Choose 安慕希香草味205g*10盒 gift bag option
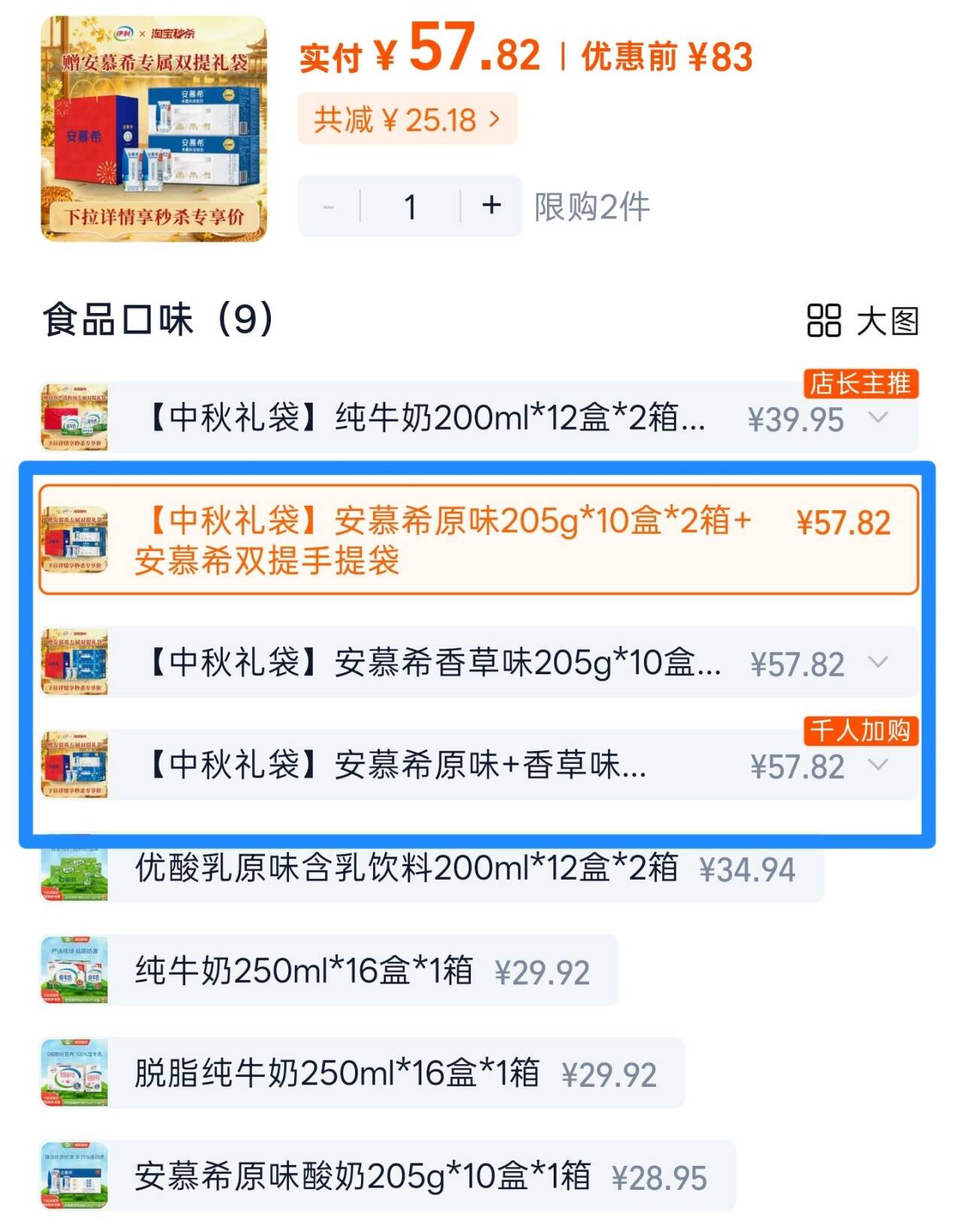Viewport: 963px width, 1232px height. [479, 662]
